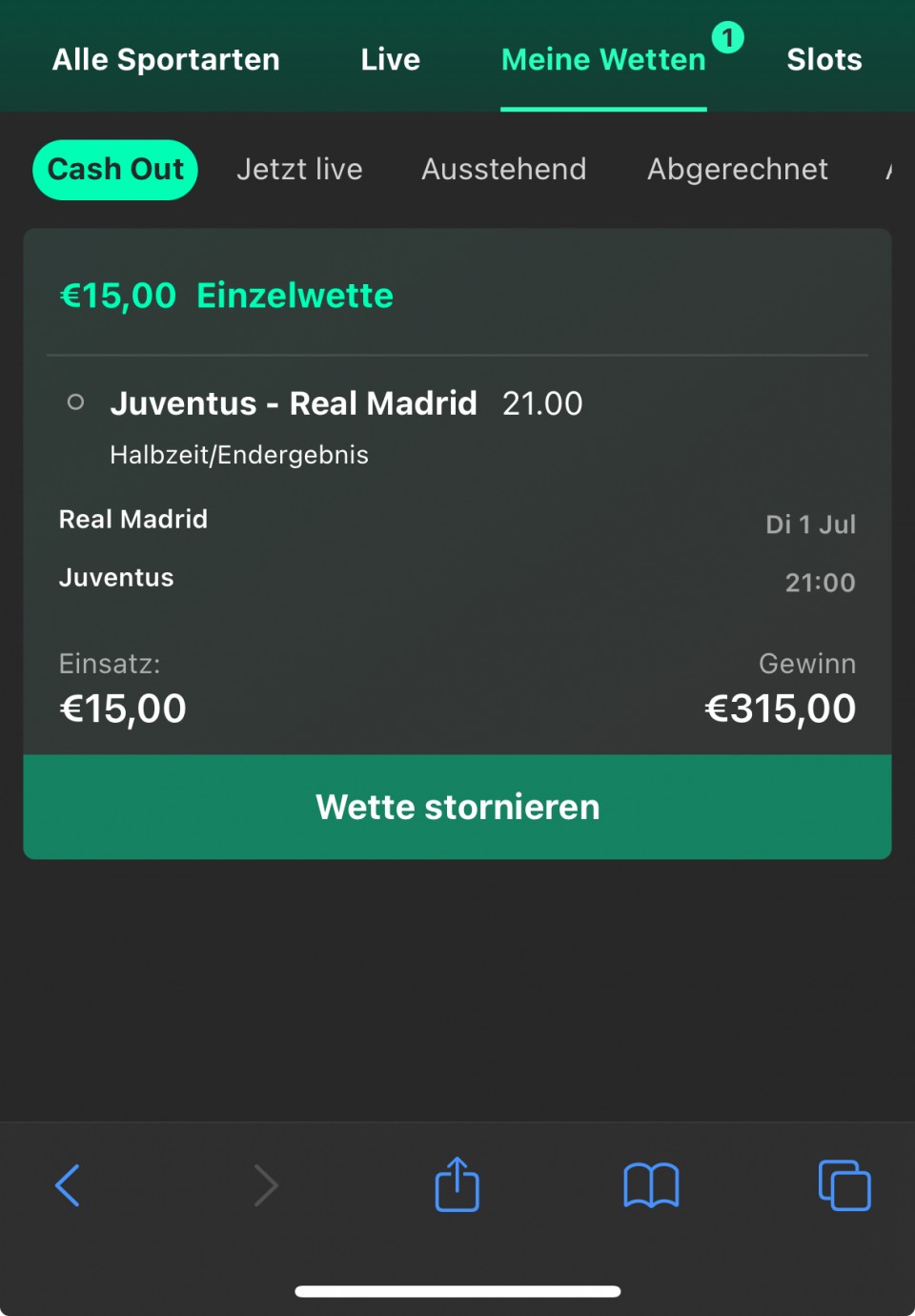Screen dimensions: 915x1316
Task: Filter bets by Ausstehend
Action: coord(504,170)
